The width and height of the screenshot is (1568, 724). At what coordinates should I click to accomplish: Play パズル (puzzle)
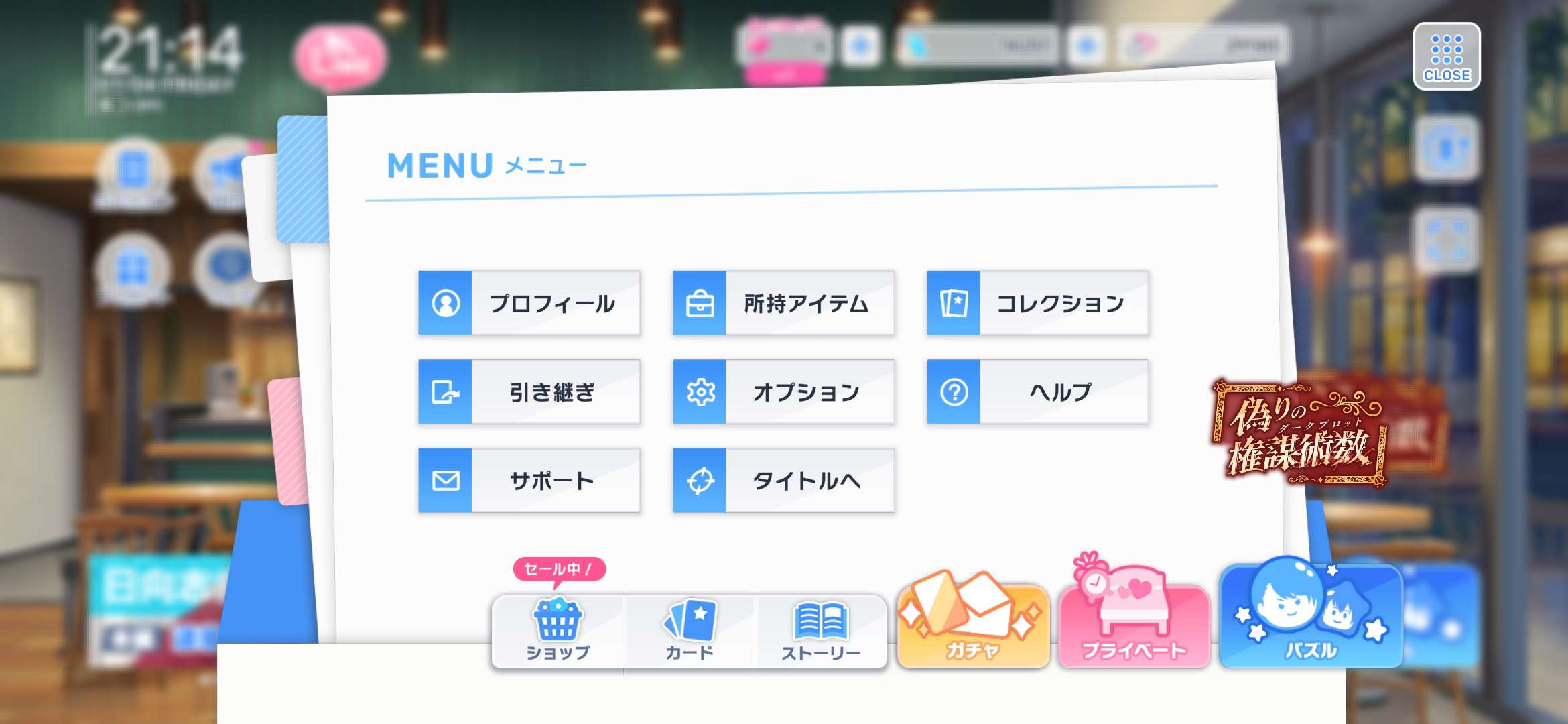pyautogui.click(x=1310, y=620)
